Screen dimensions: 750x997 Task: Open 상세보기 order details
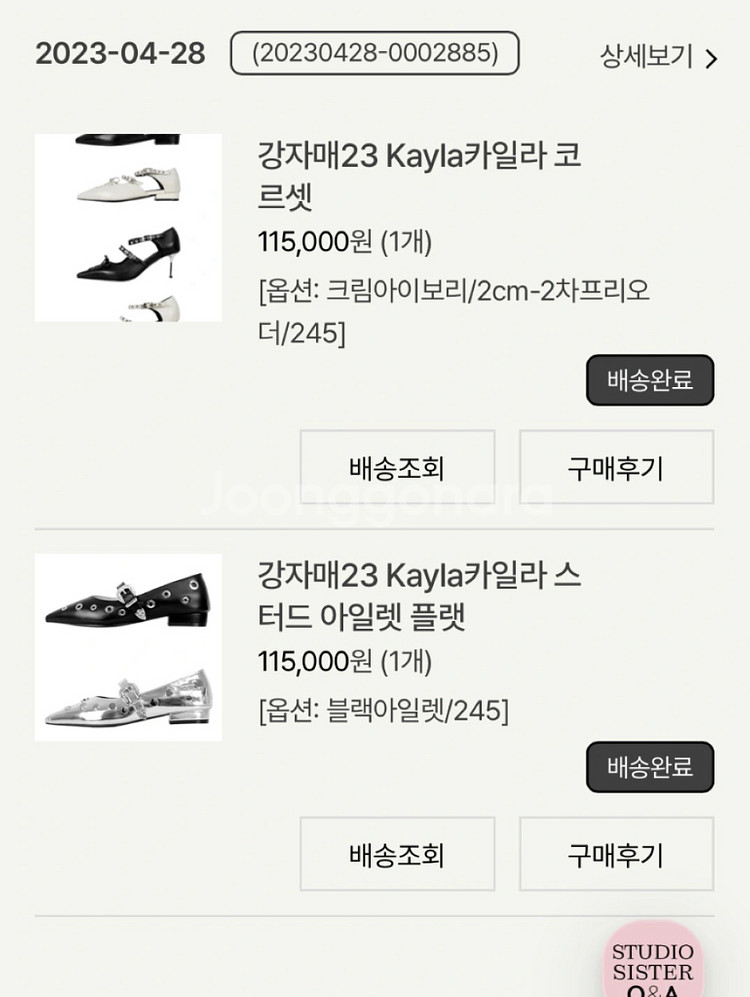(x=658, y=57)
